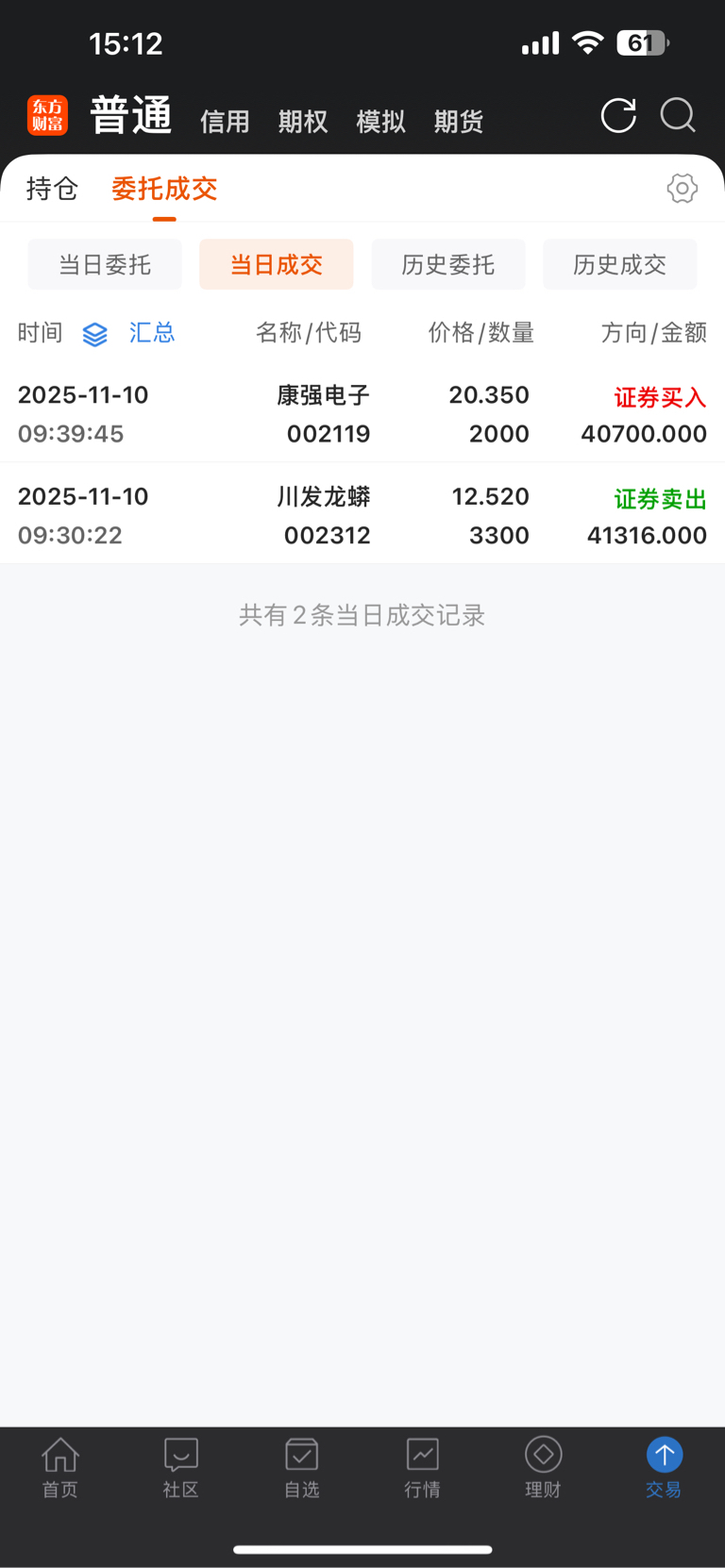Image resolution: width=725 pixels, height=1568 pixels.
Task: Switch to the 信用 account tab
Action: click(225, 122)
